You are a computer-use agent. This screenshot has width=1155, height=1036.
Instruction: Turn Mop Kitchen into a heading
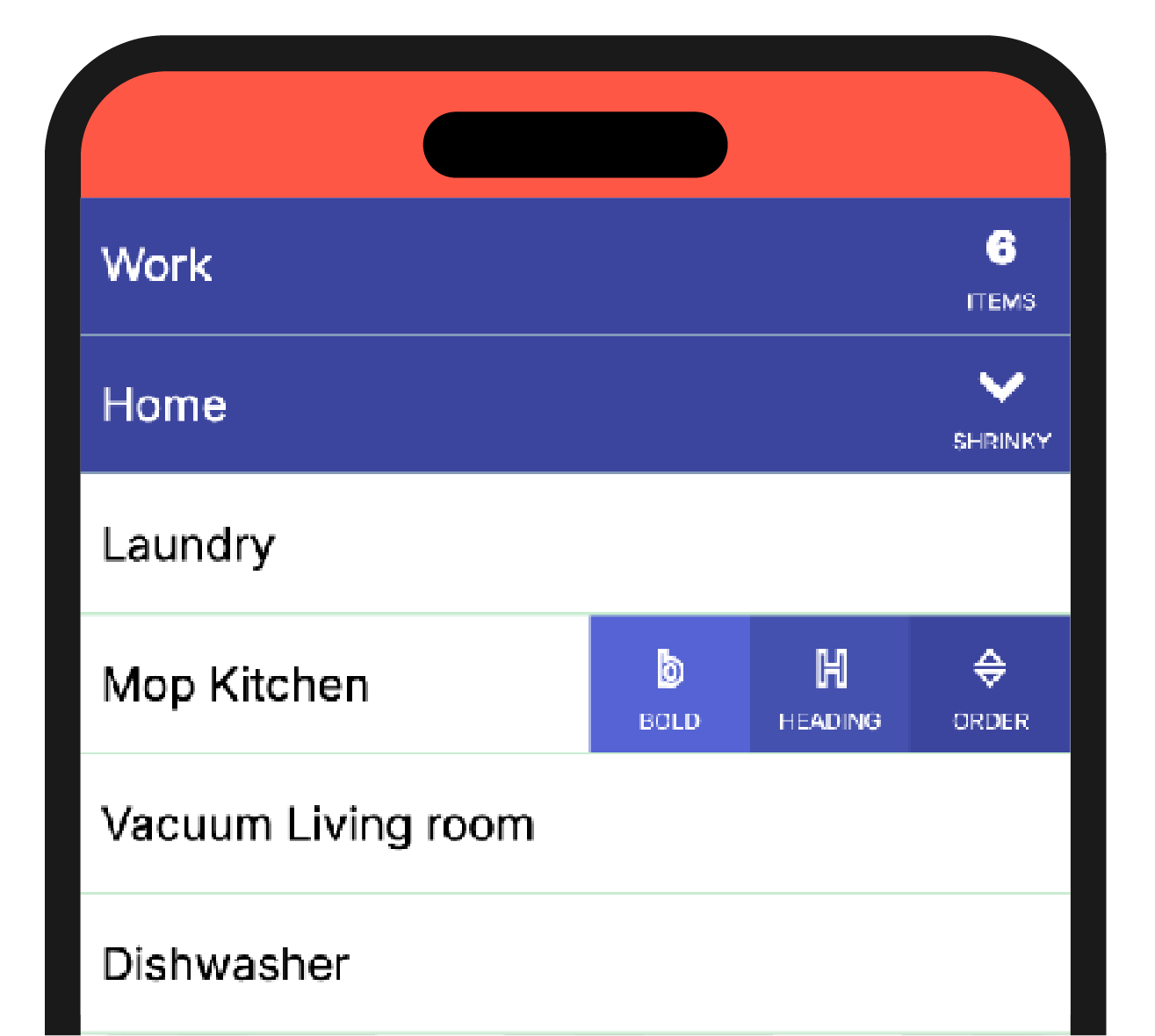829,687
